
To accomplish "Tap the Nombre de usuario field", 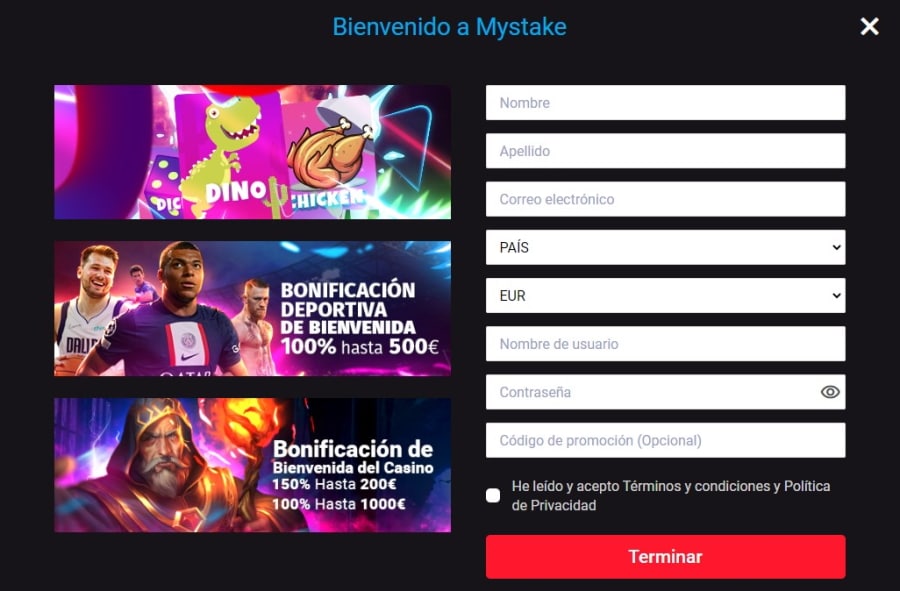I will tap(665, 344).
